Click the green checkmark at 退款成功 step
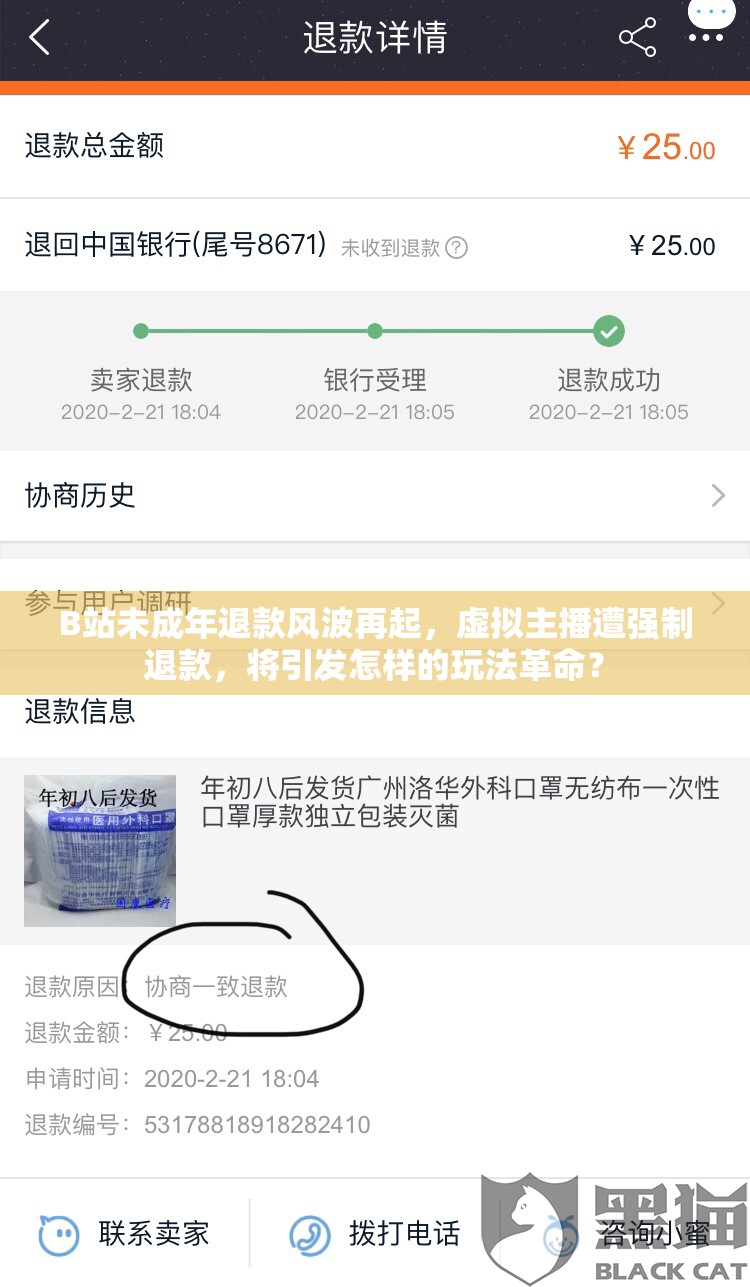This screenshot has height=1287, width=750. [x=609, y=331]
